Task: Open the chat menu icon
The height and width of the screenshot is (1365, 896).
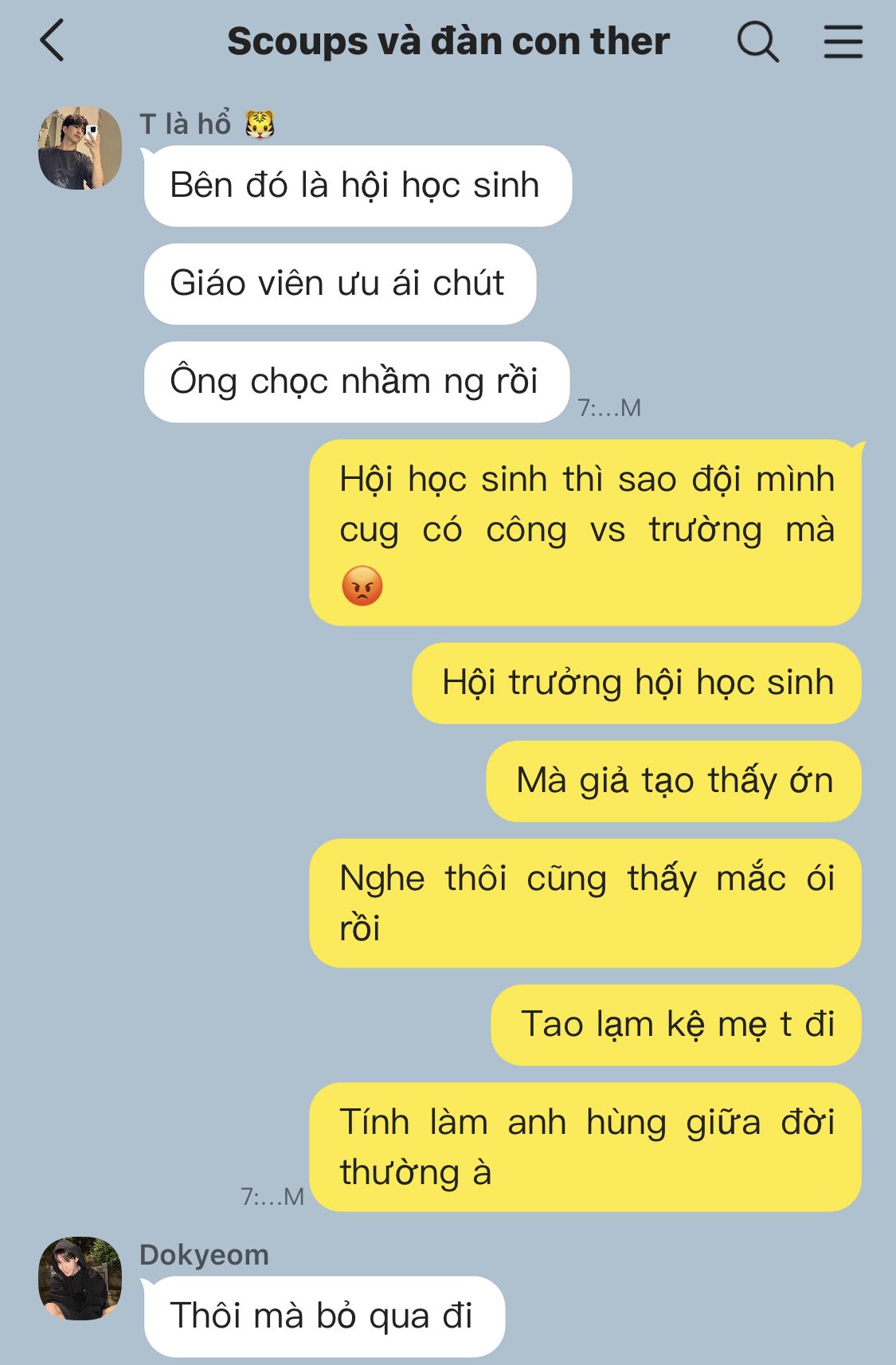Action: pos(843,41)
